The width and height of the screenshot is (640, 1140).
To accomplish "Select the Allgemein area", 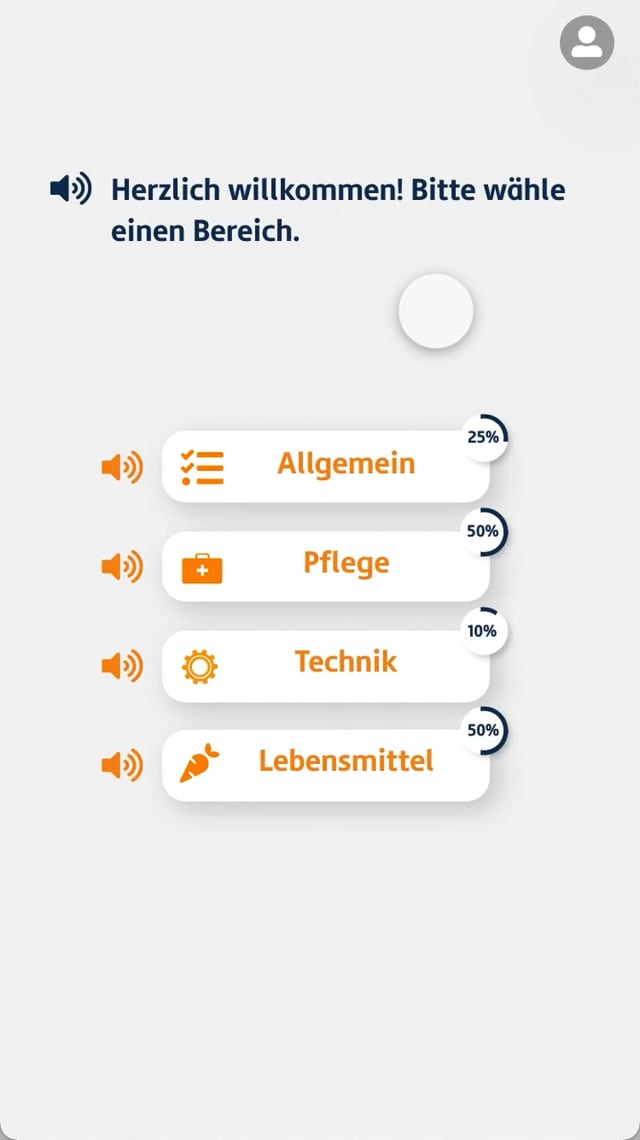I will point(326,466).
